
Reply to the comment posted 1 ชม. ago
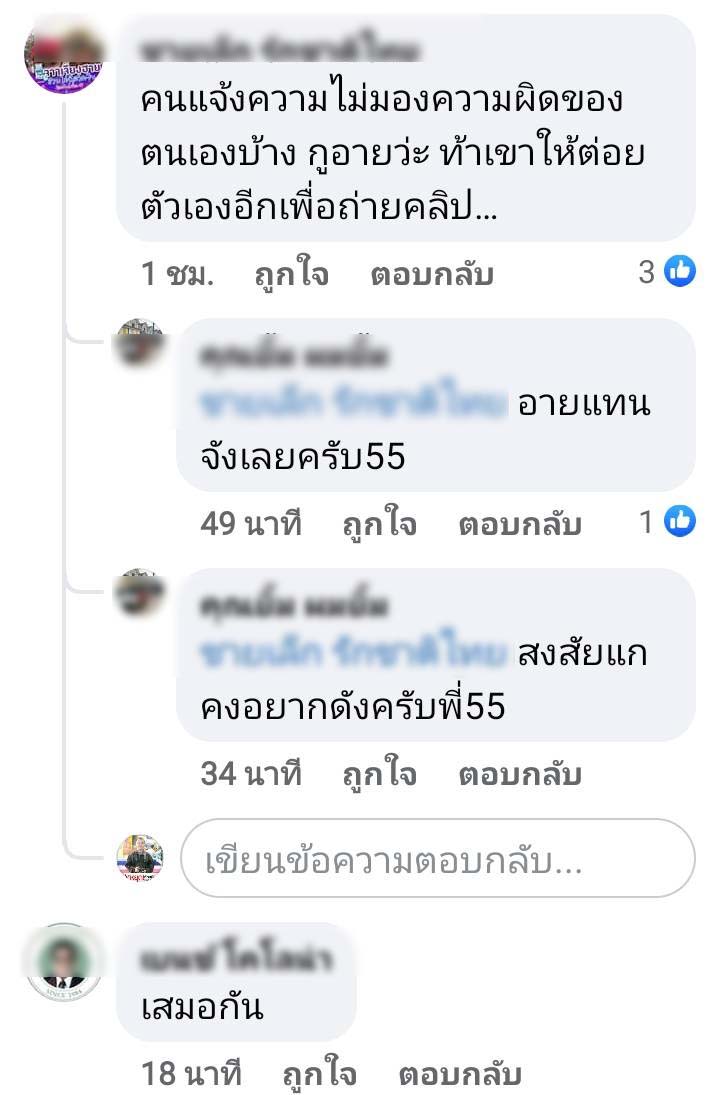[x=432, y=275]
